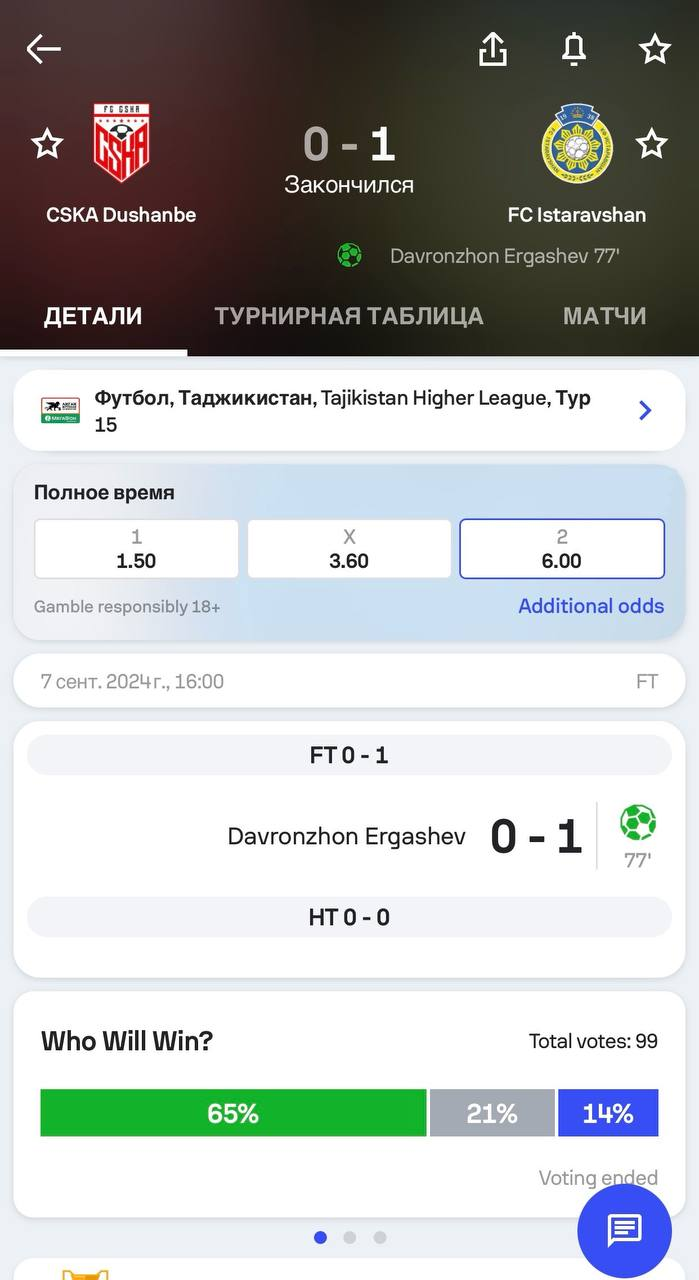This screenshot has height=1280, width=699.
Task: Favorite FC Istaravshan with its star
Action: click(651, 144)
